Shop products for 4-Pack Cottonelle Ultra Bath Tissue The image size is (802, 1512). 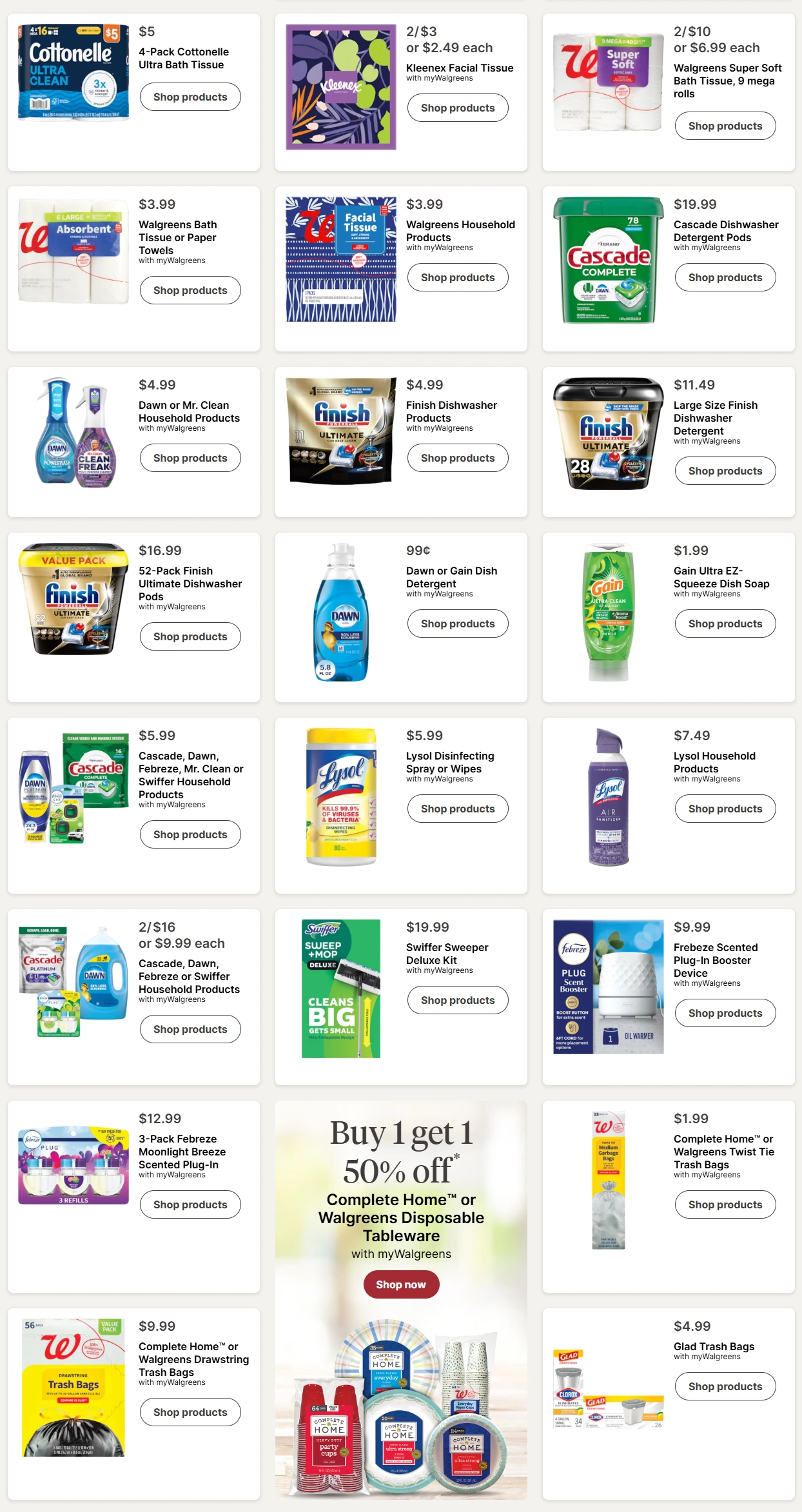190,97
